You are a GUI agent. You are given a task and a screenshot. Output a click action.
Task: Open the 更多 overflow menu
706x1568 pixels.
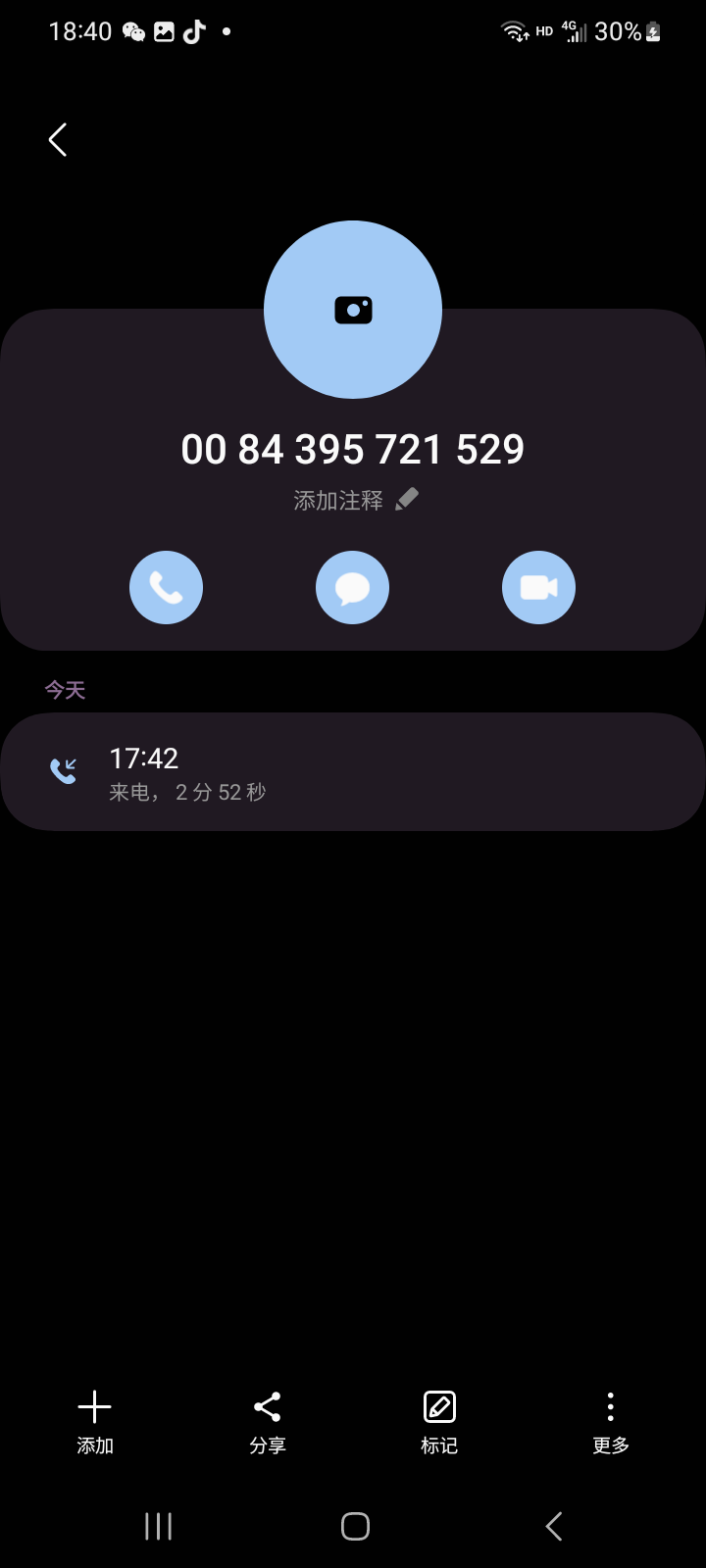(x=610, y=1421)
